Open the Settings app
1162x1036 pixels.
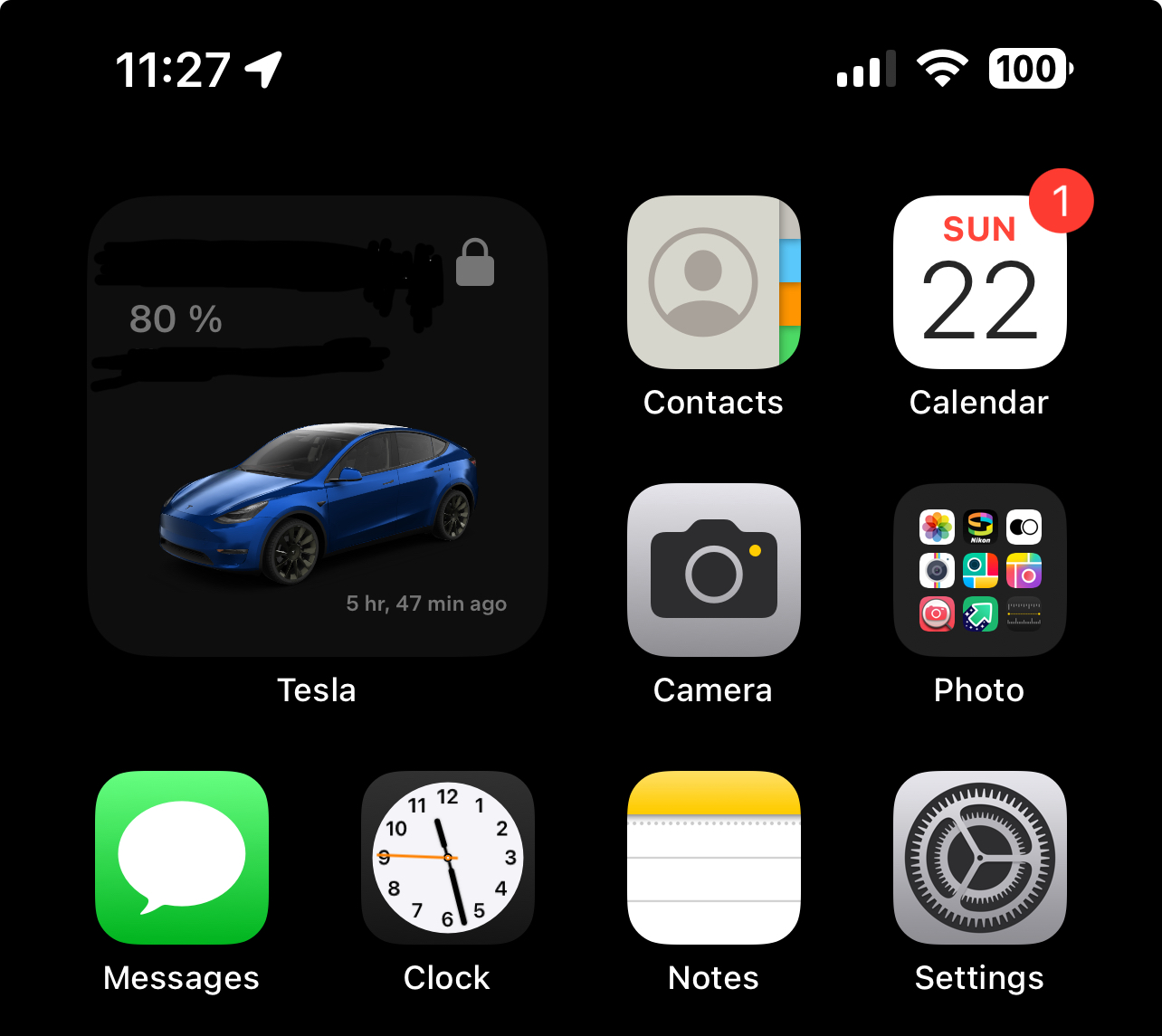(x=979, y=857)
